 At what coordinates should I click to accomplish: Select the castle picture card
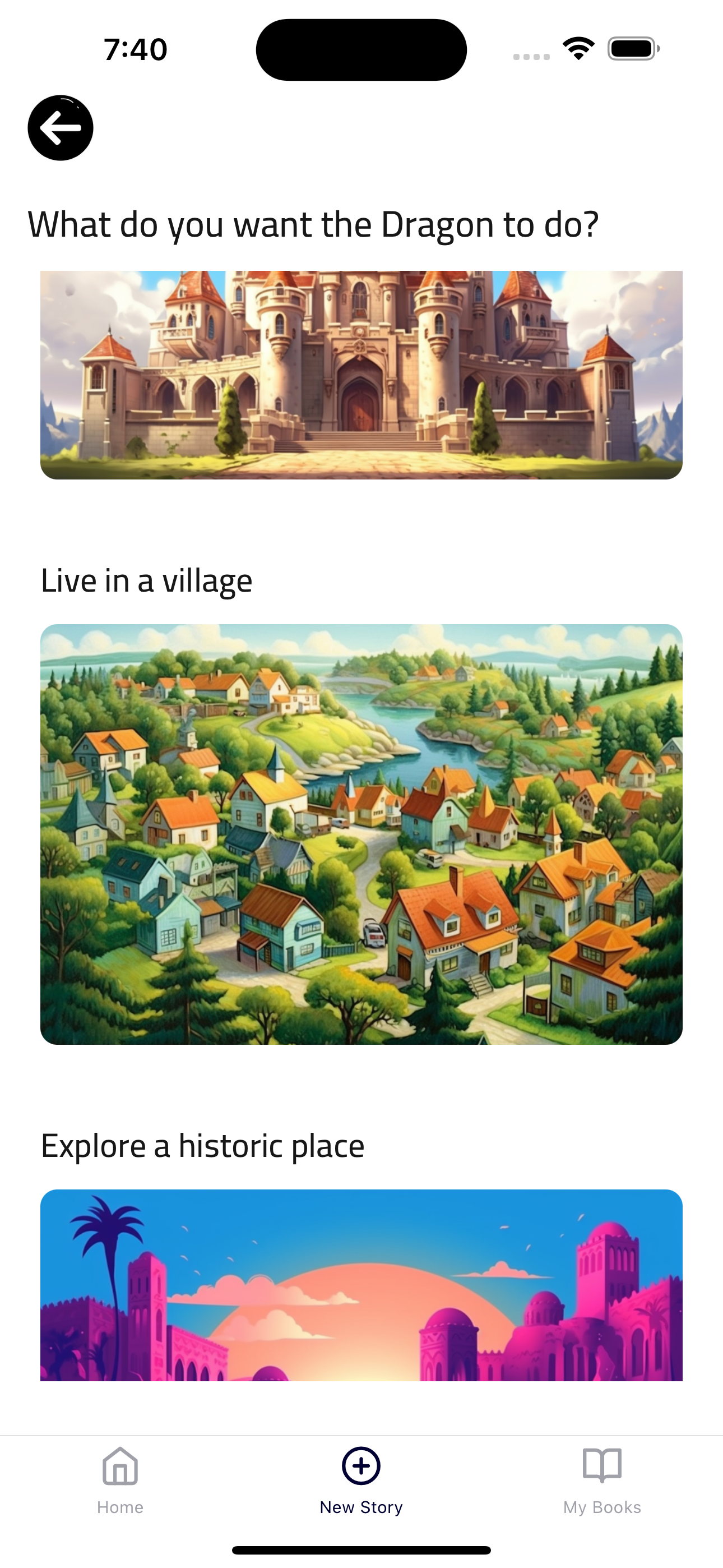[x=361, y=375]
